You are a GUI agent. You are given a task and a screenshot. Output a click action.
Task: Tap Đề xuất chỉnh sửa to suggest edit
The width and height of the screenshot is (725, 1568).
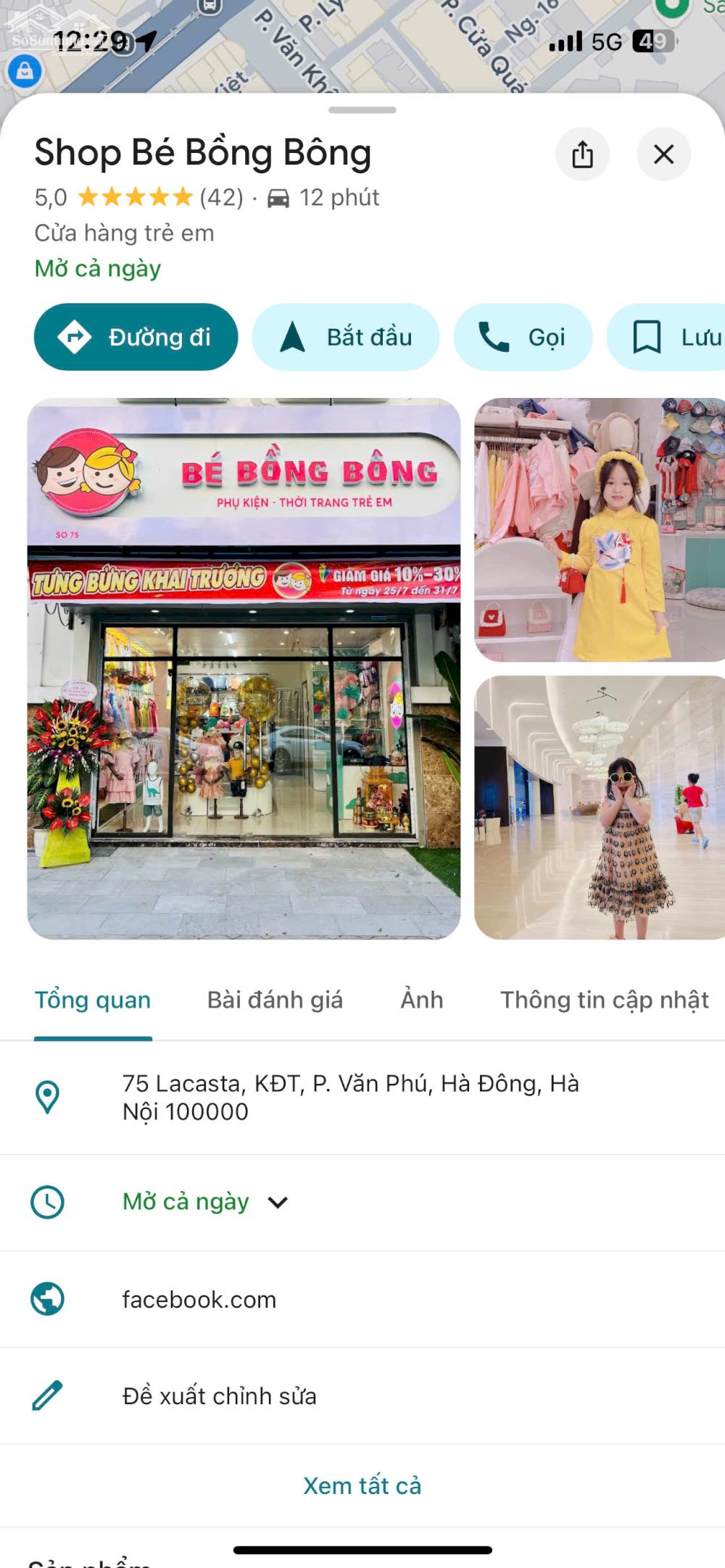[219, 1395]
